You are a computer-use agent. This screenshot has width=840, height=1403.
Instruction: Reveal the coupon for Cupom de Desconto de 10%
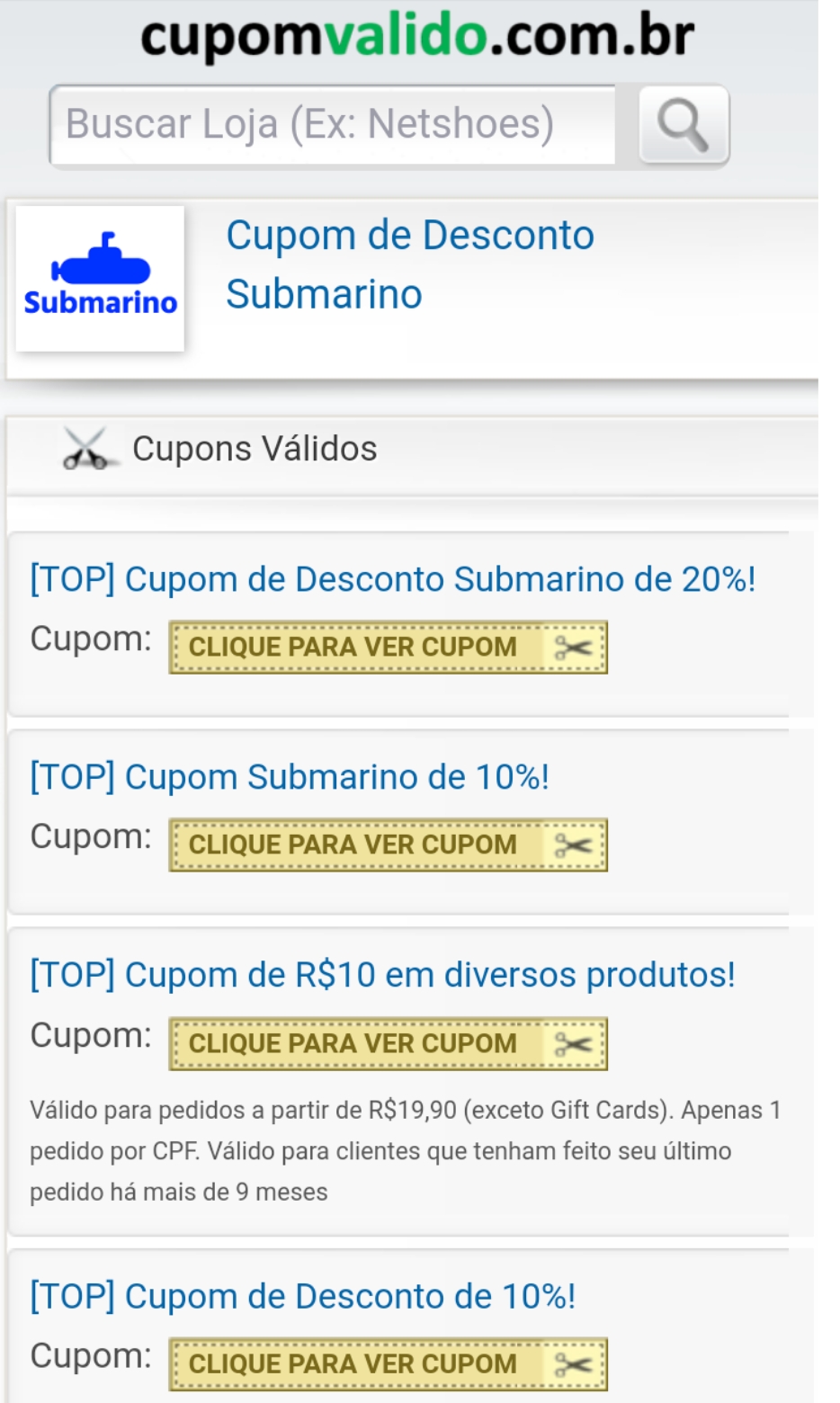tap(389, 1364)
